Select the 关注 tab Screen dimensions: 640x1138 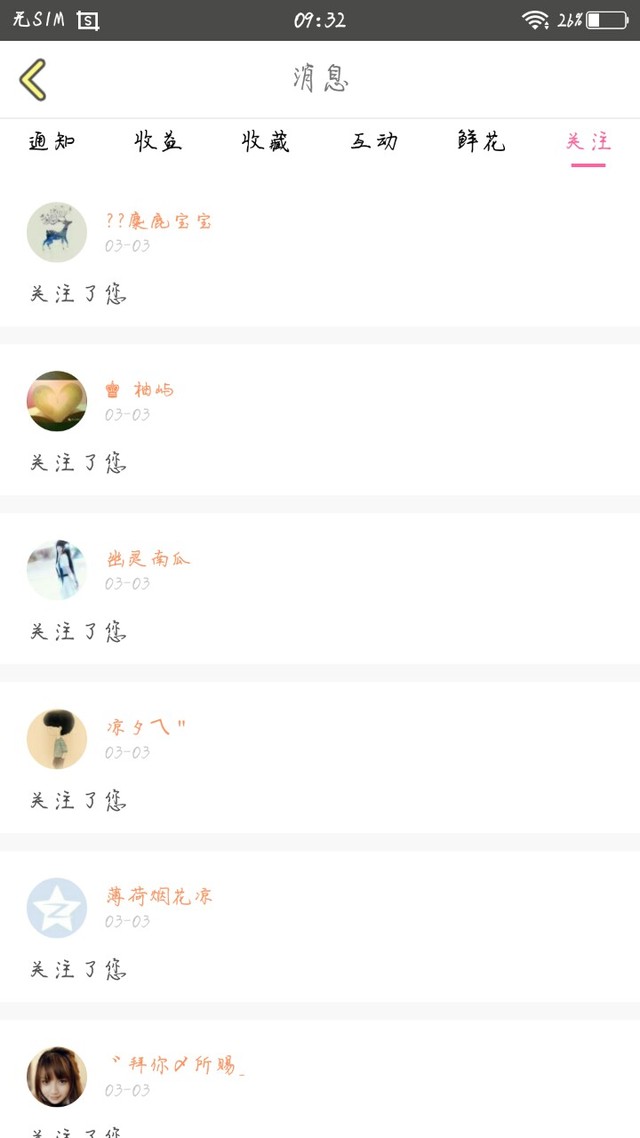click(x=588, y=142)
